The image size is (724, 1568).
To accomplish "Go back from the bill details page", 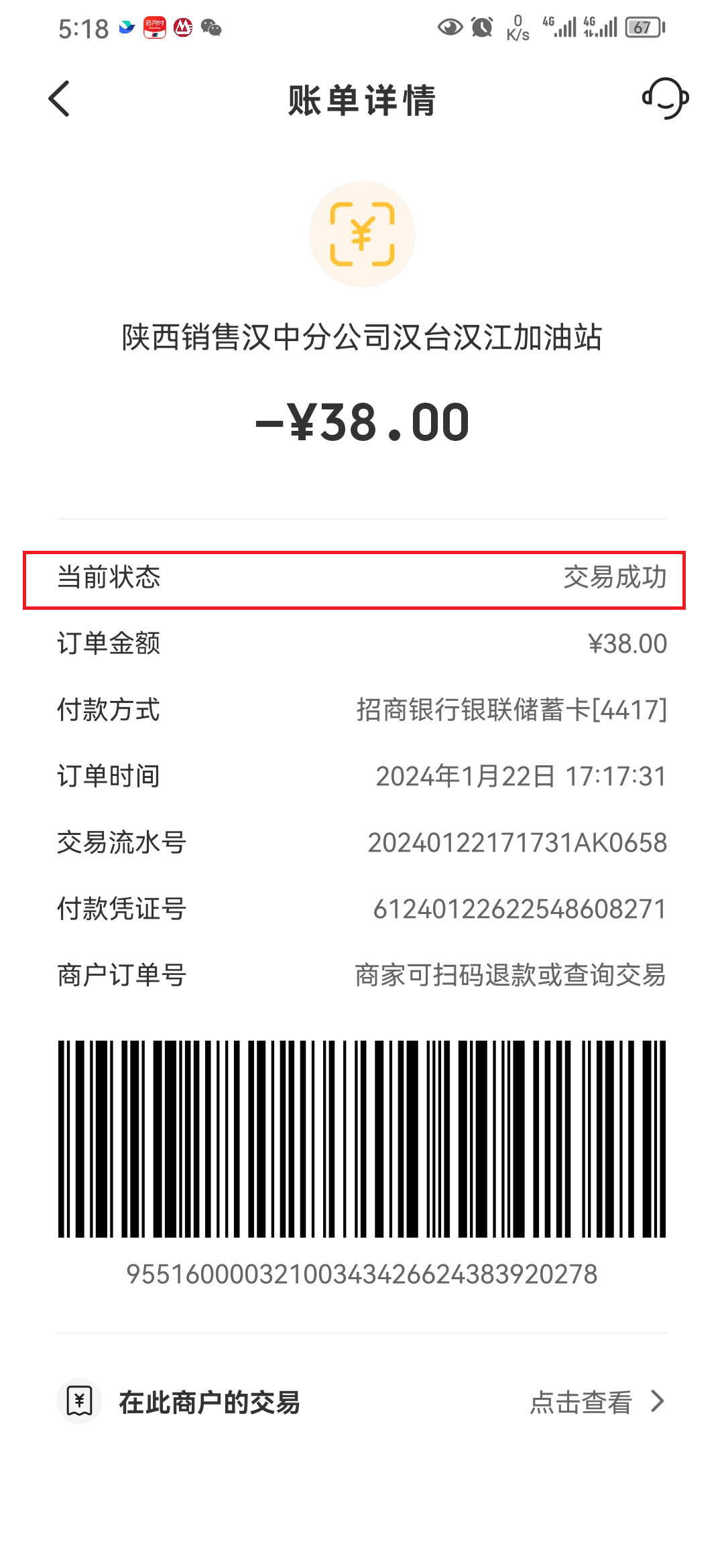I will pyautogui.click(x=60, y=99).
